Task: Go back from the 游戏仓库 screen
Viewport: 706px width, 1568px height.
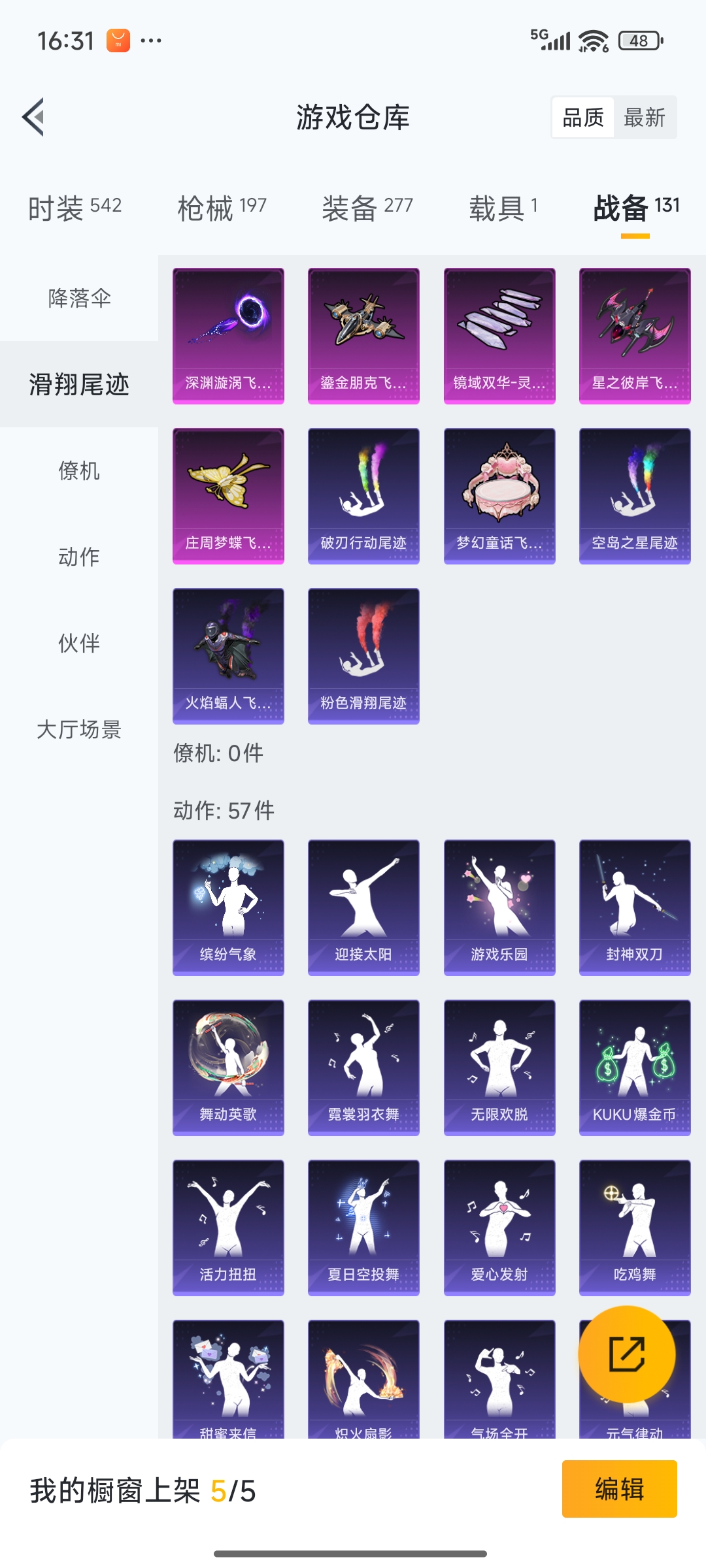Action: pos(34,118)
